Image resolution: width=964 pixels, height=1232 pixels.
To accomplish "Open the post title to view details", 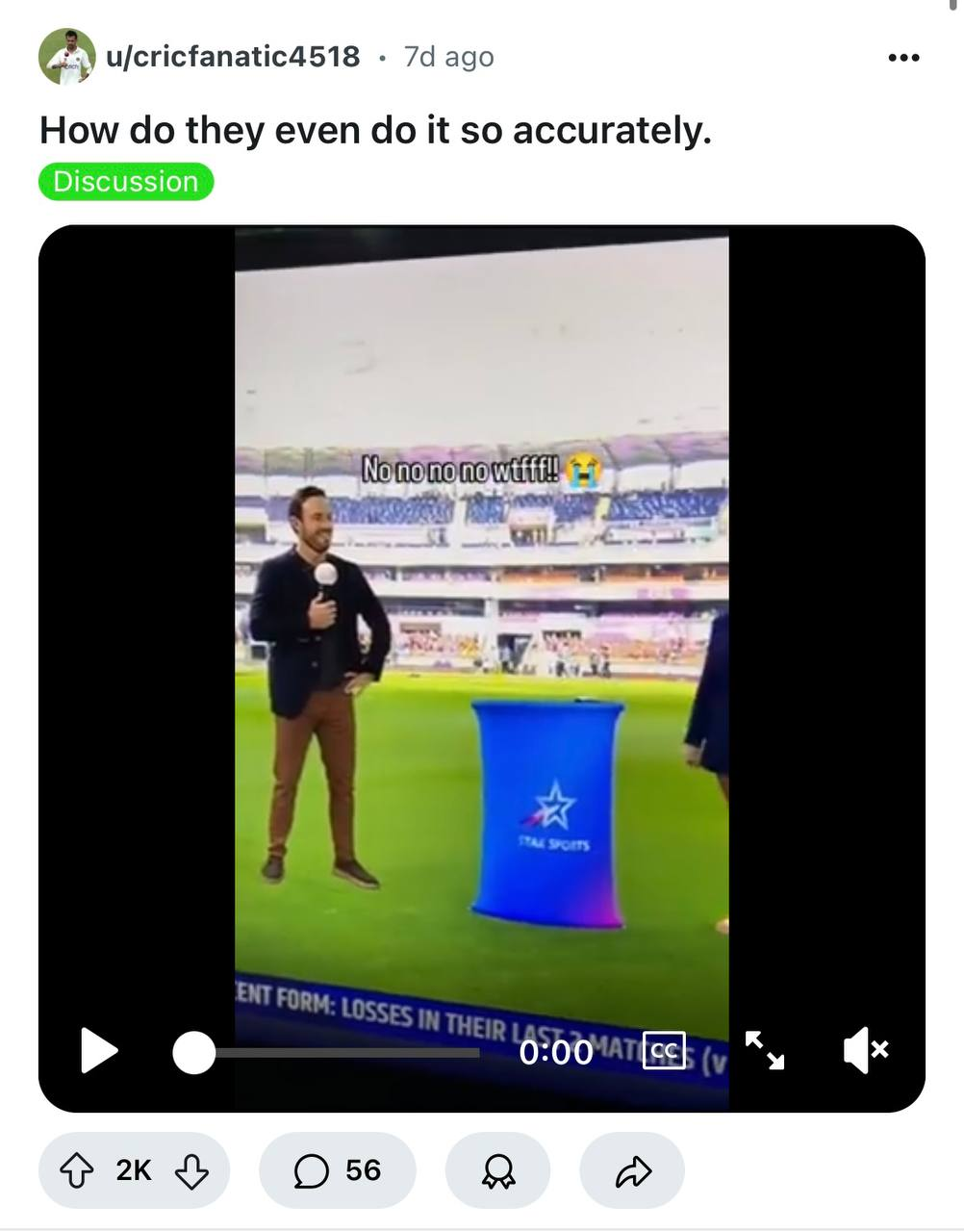I will coord(375,130).
